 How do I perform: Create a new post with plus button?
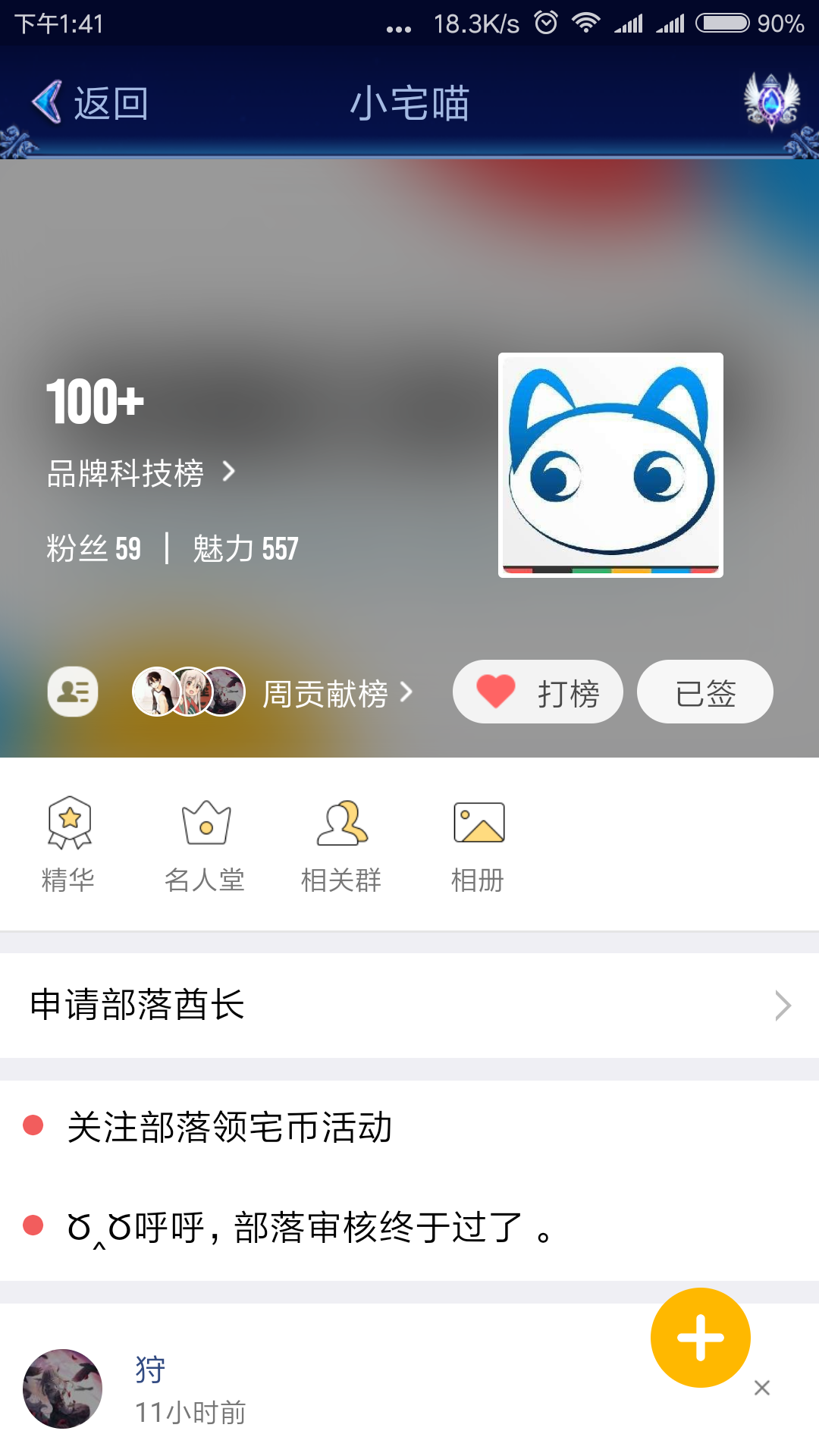point(700,1338)
